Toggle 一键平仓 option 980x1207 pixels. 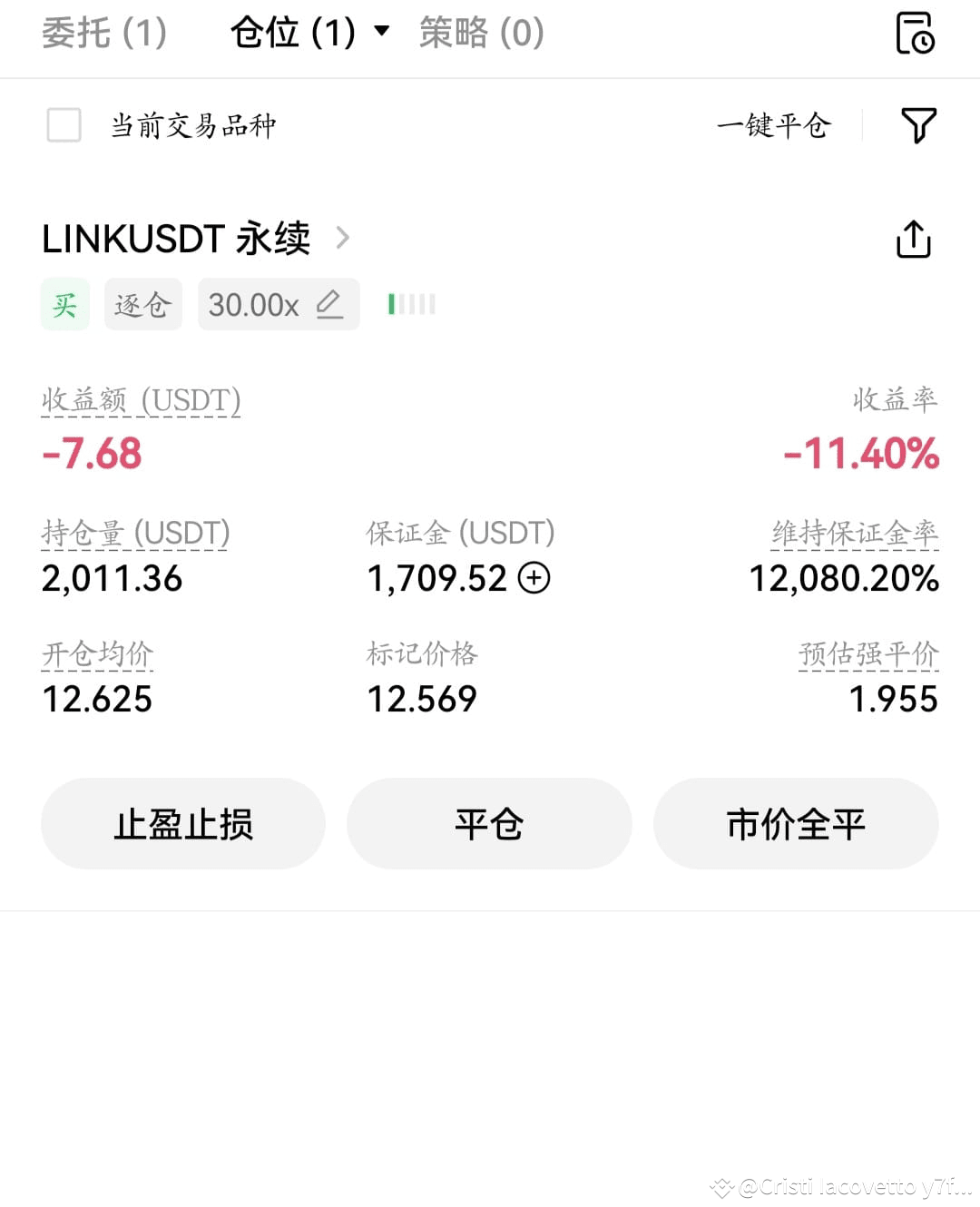click(x=774, y=125)
